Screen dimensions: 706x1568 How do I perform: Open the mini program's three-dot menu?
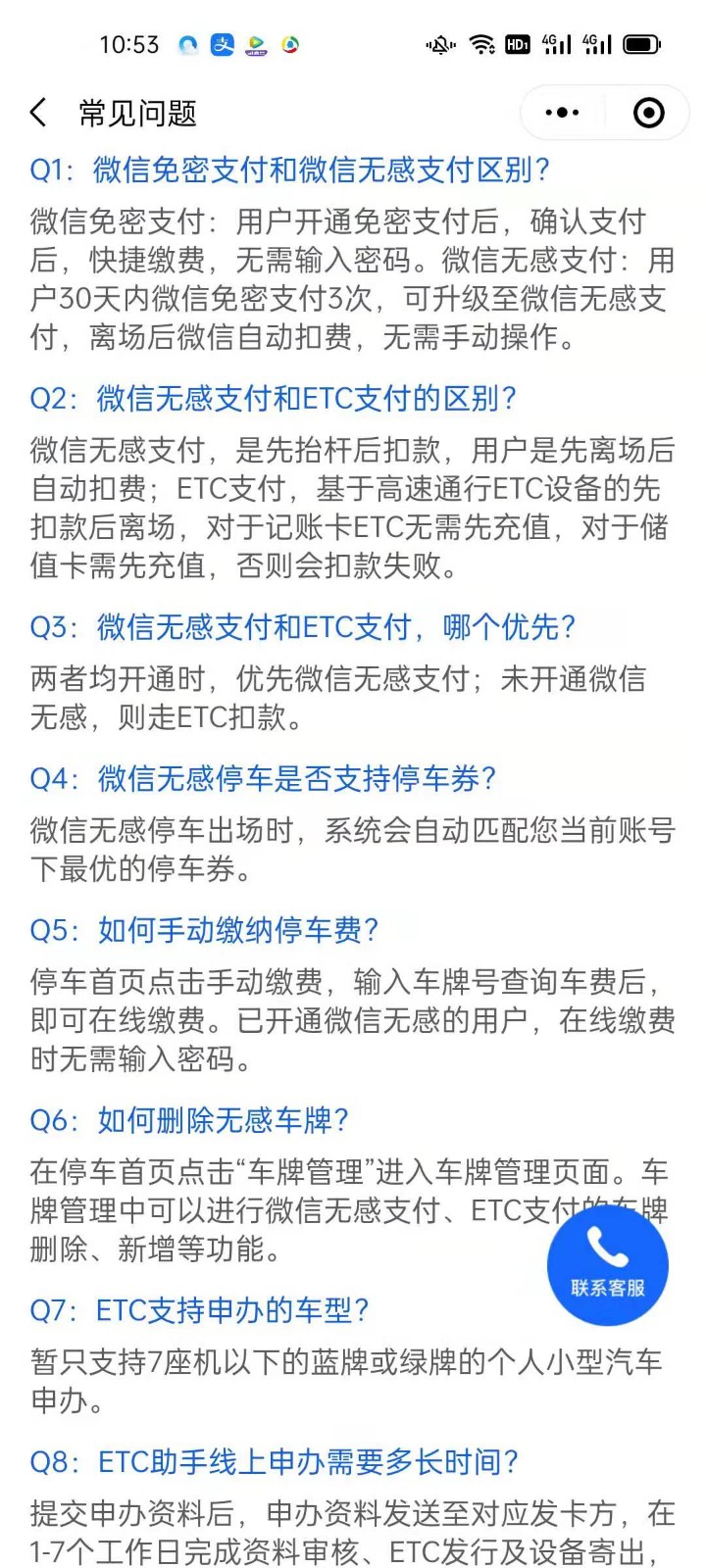click(562, 113)
